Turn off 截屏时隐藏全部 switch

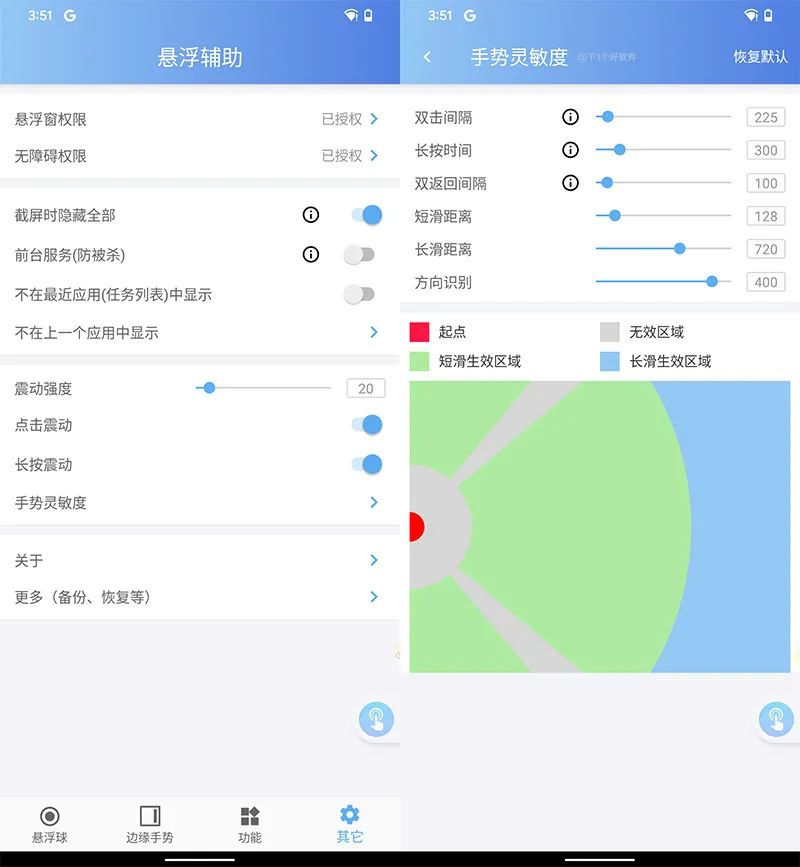(x=366, y=214)
